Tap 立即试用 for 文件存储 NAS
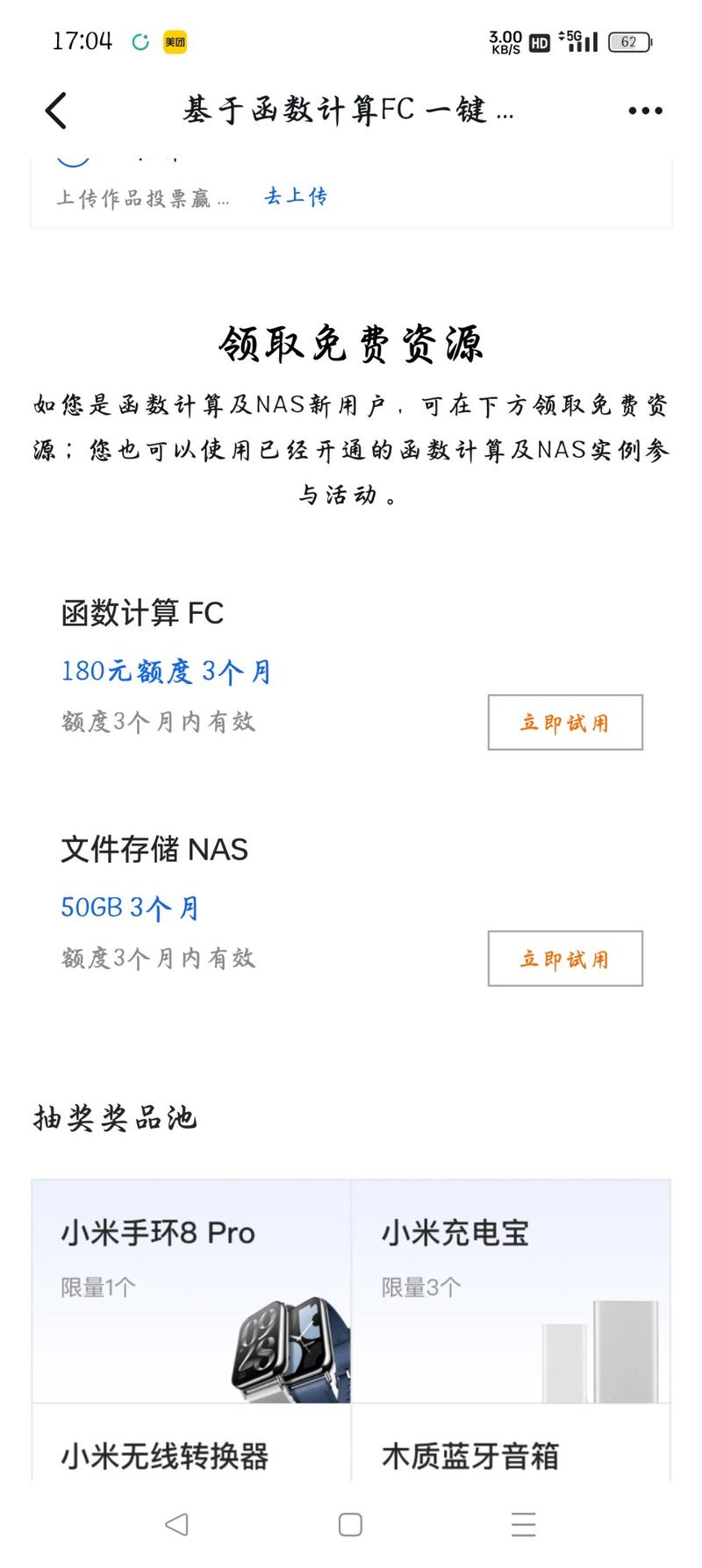 [565, 959]
